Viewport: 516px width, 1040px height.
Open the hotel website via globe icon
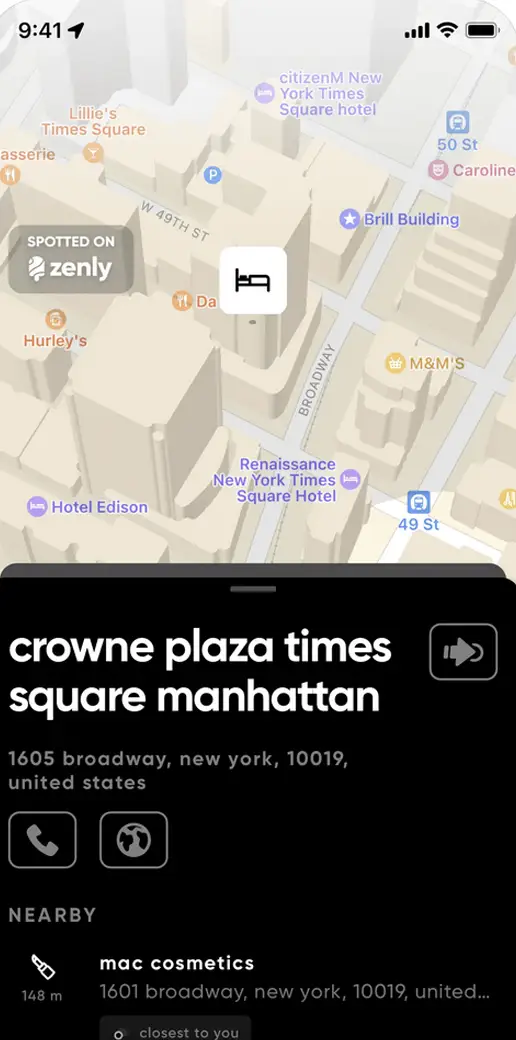click(134, 840)
